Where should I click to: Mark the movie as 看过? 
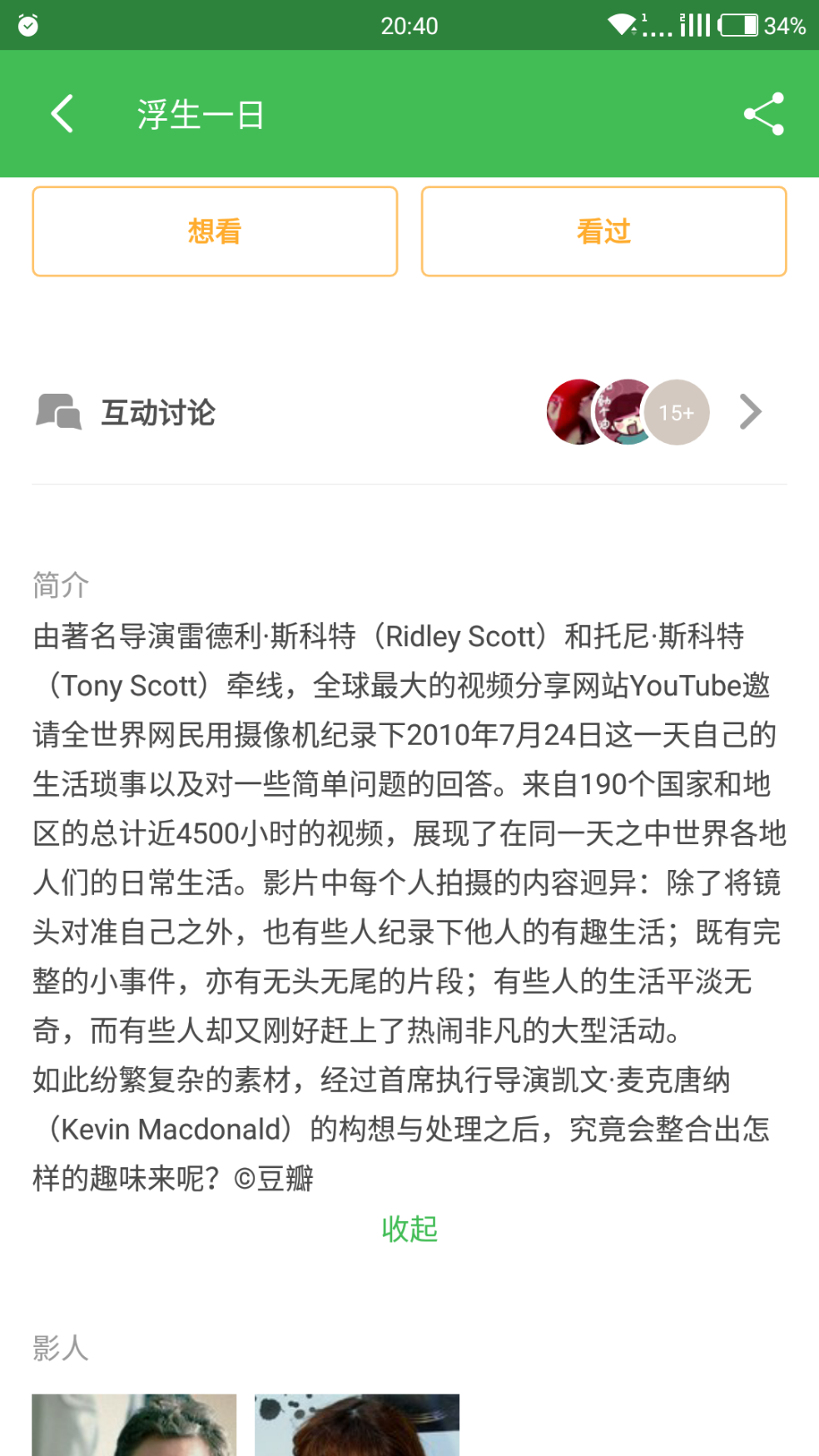point(603,231)
